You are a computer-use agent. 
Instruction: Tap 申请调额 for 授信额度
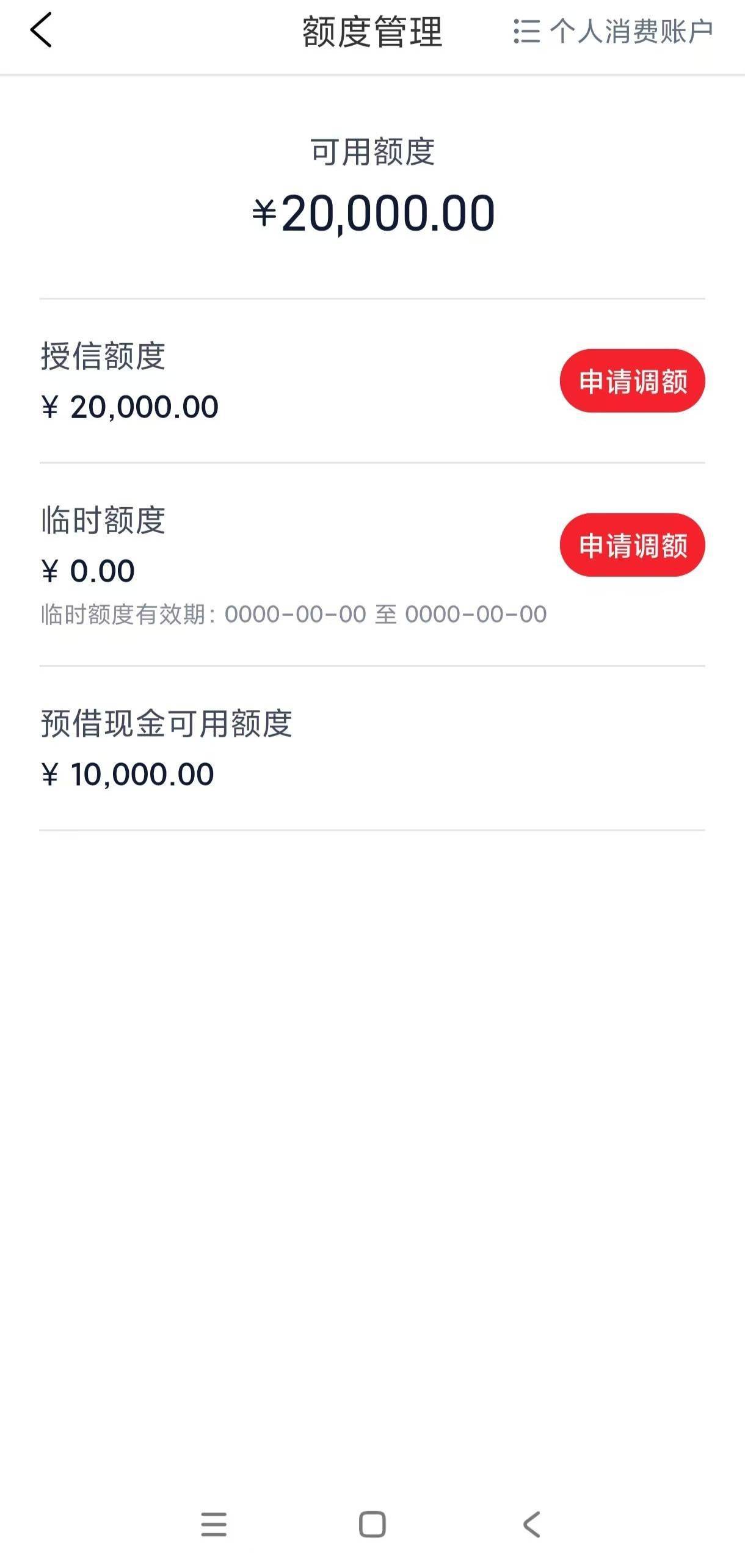click(632, 381)
